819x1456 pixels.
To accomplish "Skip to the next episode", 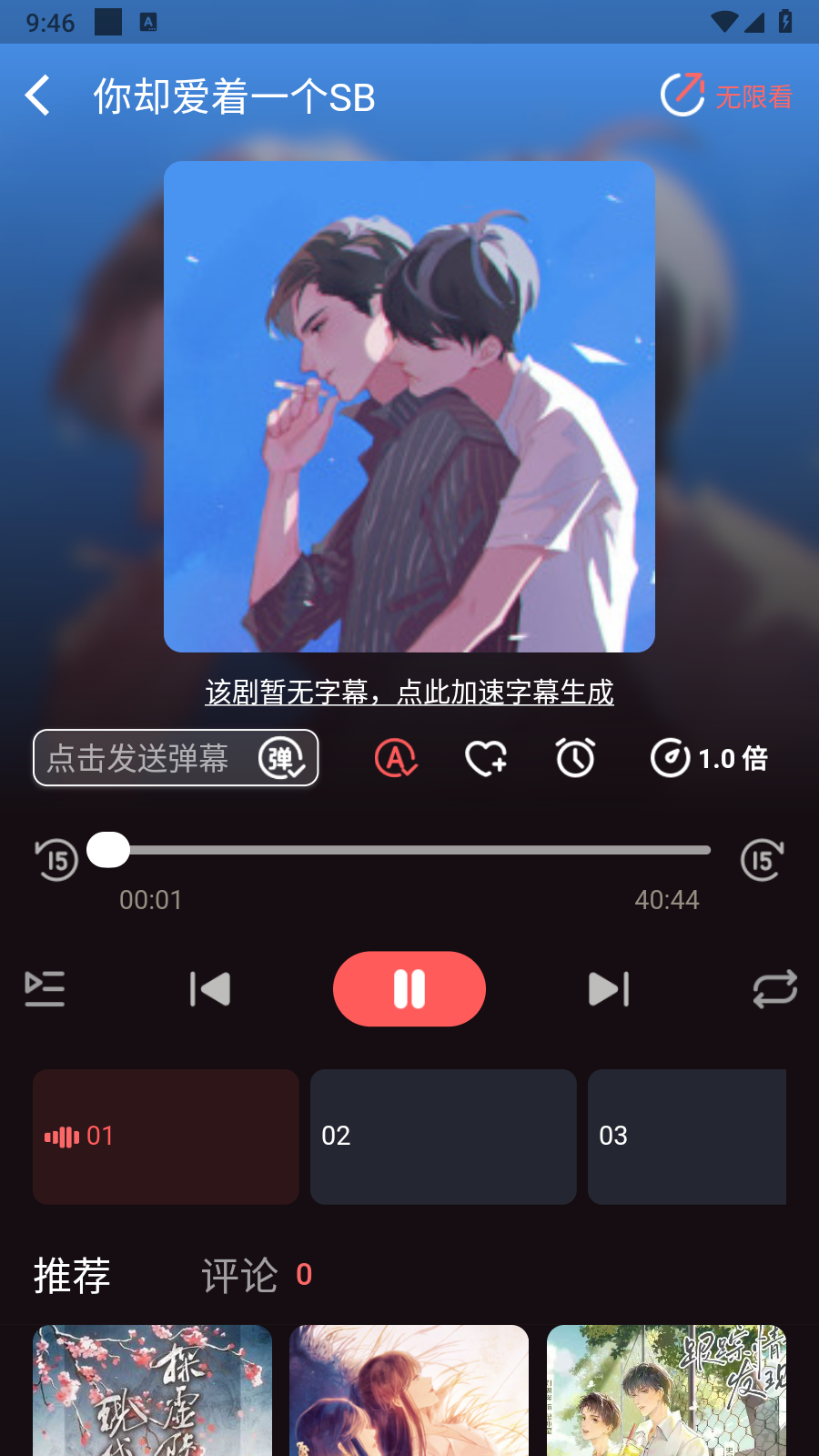I will coord(608,988).
